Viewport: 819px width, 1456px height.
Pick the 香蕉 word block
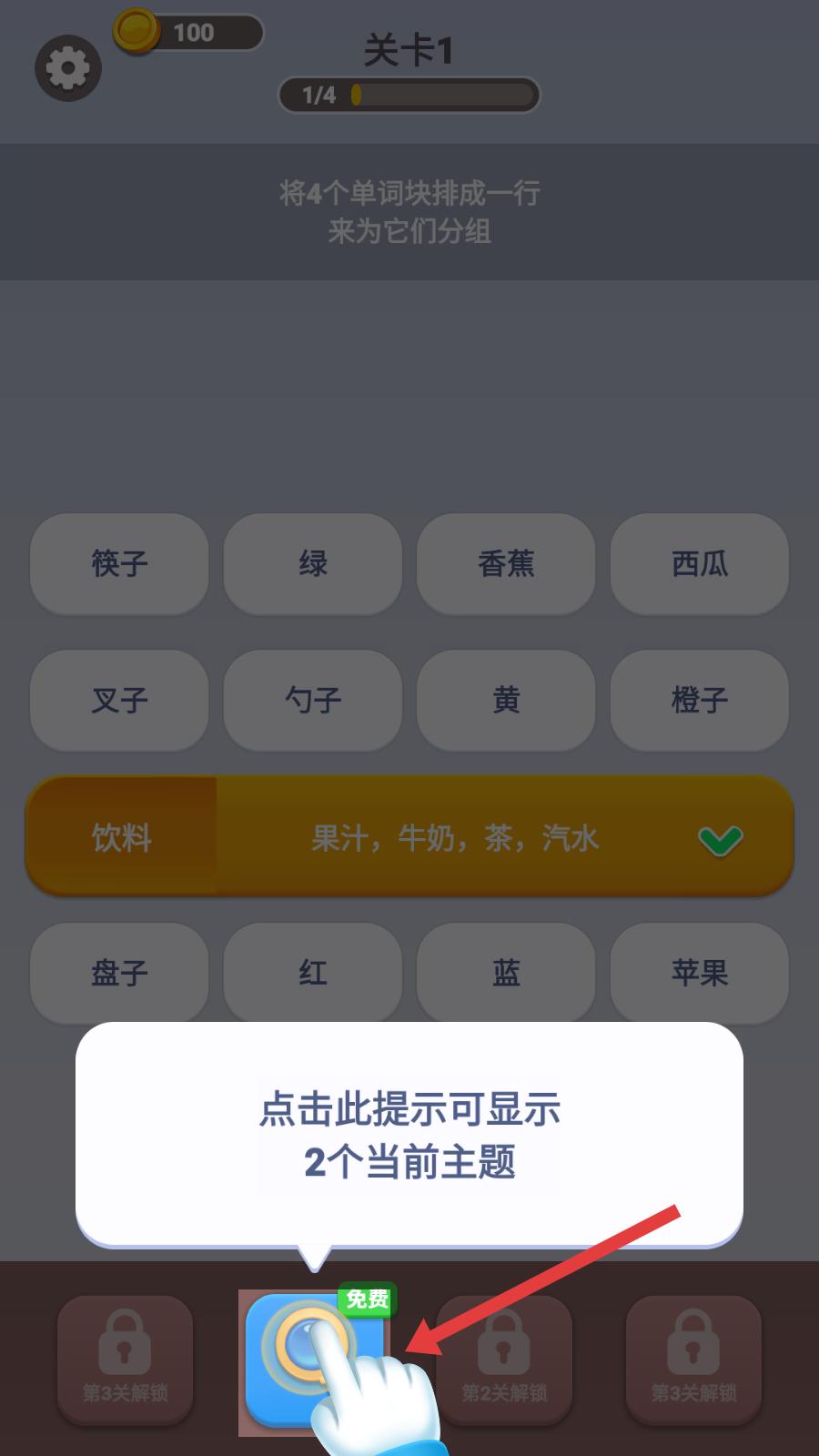coord(506,564)
